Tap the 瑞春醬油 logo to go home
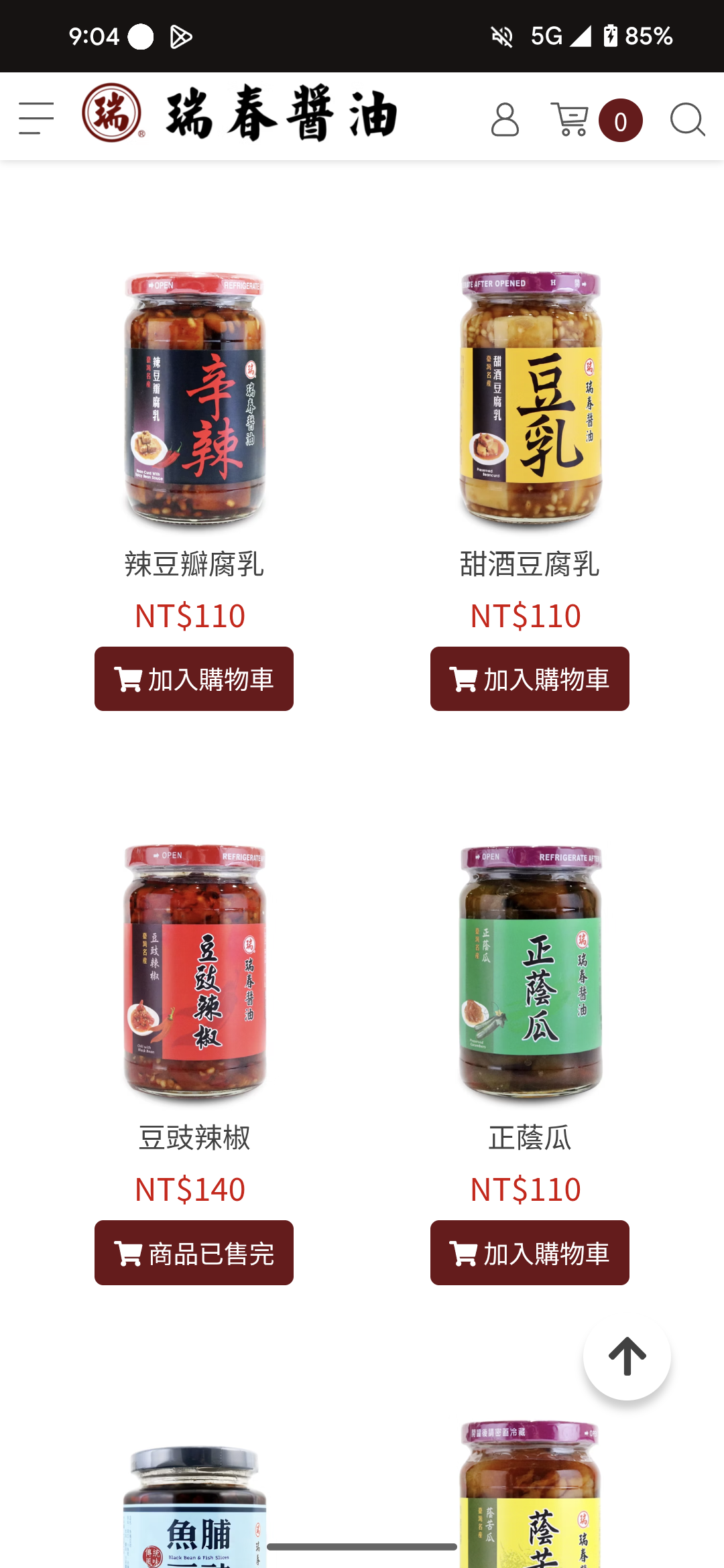 241,114
